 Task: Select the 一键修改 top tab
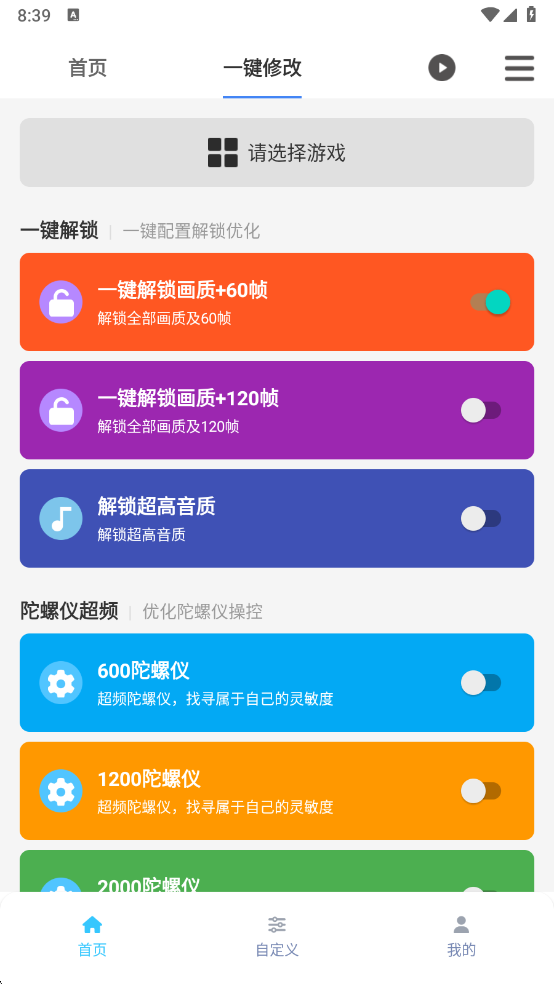coord(262,68)
